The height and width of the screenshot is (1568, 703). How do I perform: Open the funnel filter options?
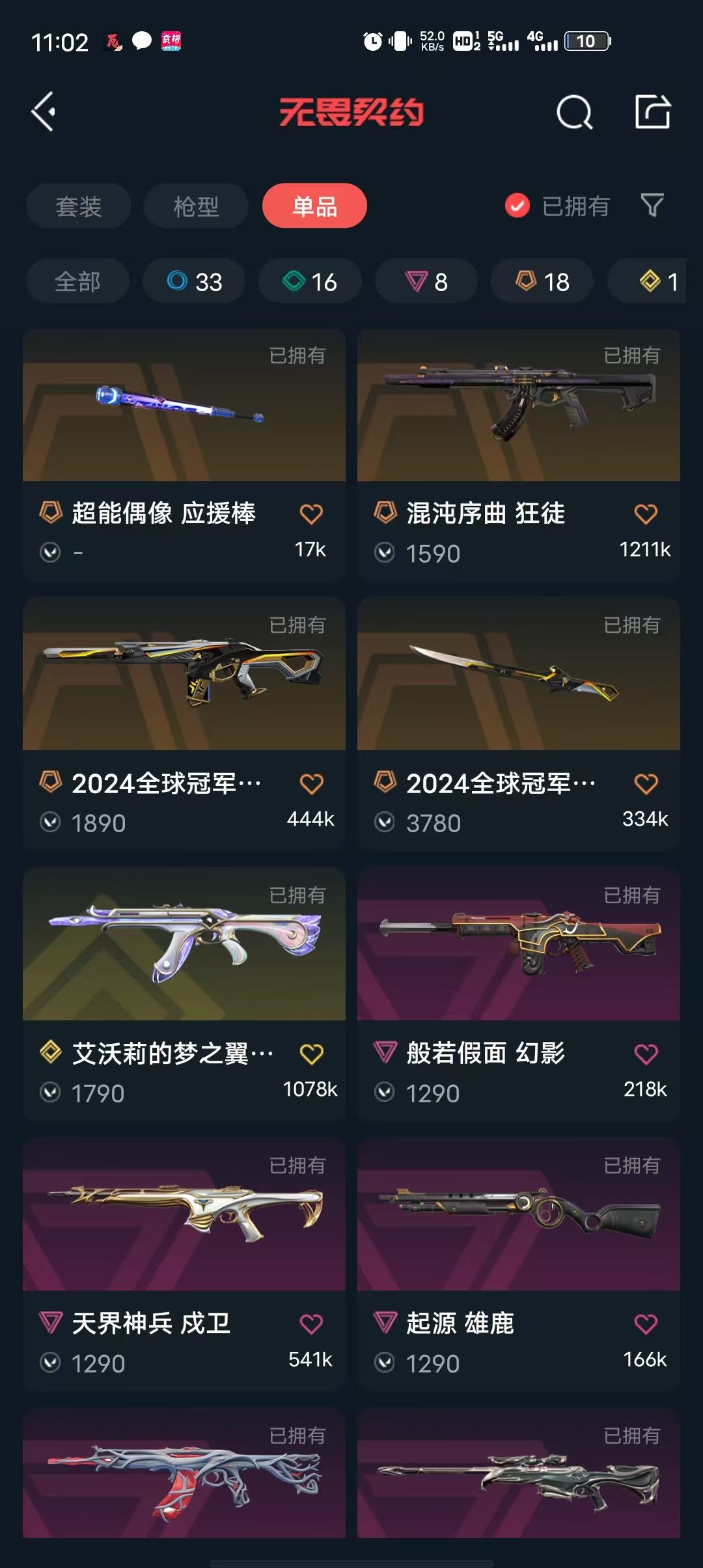652,206
